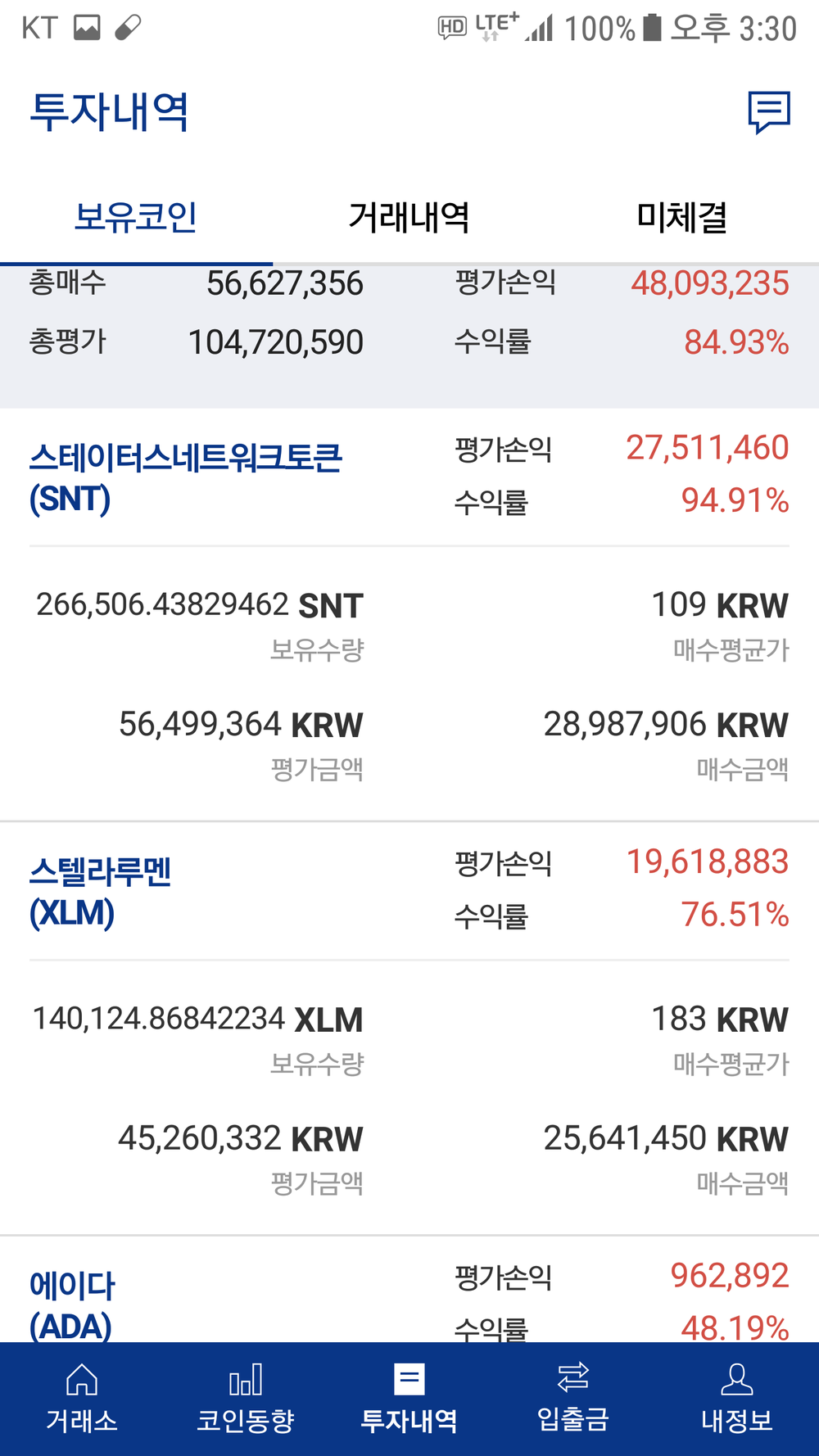
Task: Switch to the 거래내역 tab
Action: 409,218
